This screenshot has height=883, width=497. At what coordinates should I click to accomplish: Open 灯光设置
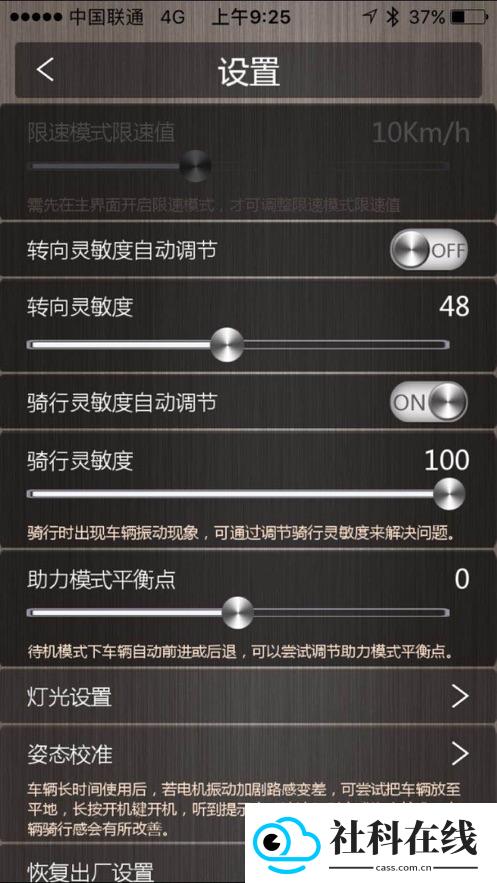[248, 697]
